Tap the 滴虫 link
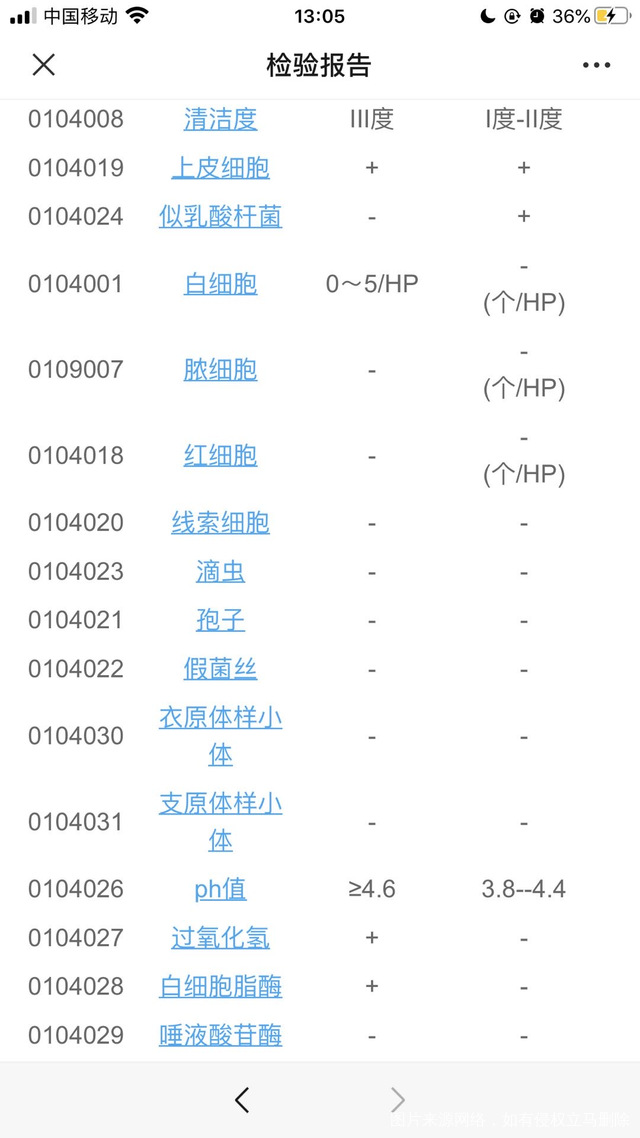The image size is (640, 1138). click(x=221, y=572)
